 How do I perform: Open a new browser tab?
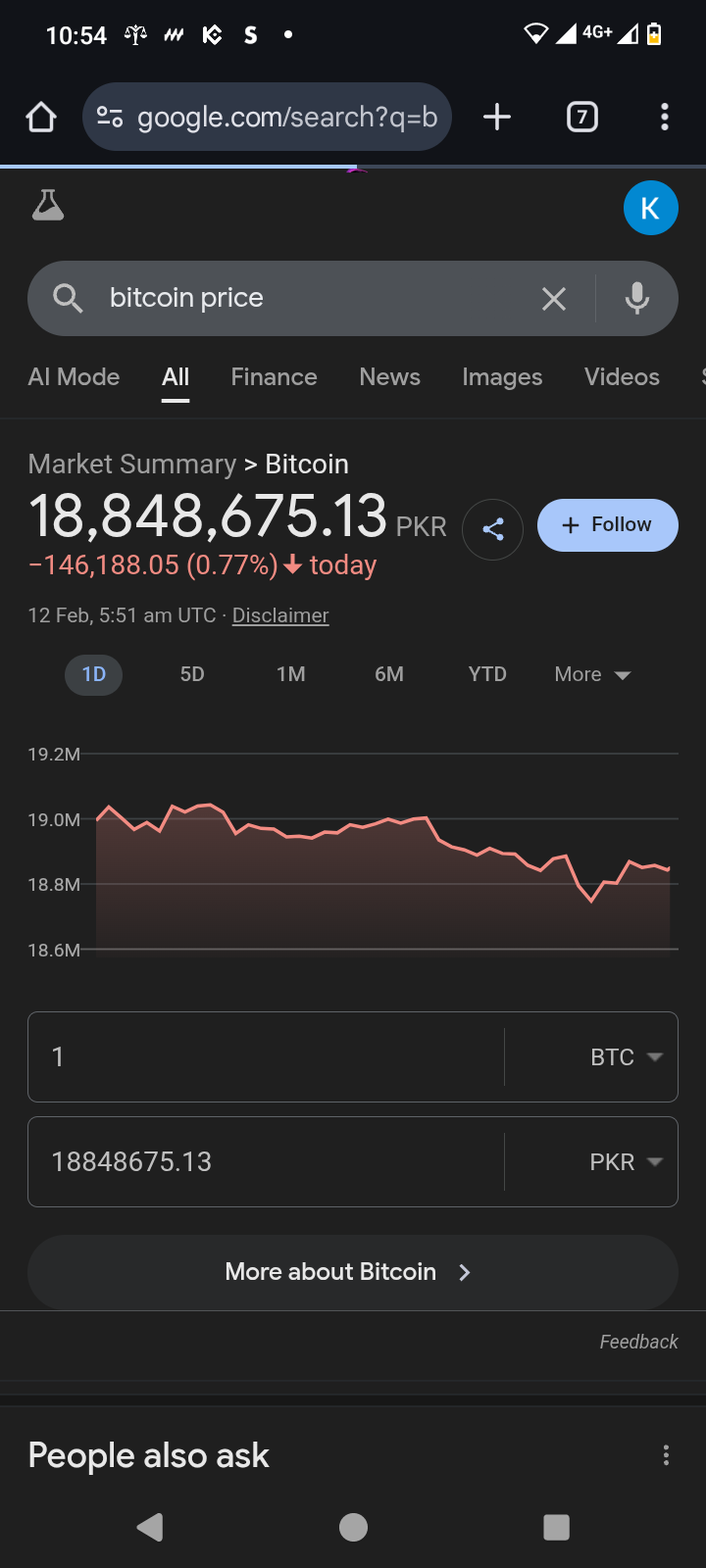(x=497, y=118)
